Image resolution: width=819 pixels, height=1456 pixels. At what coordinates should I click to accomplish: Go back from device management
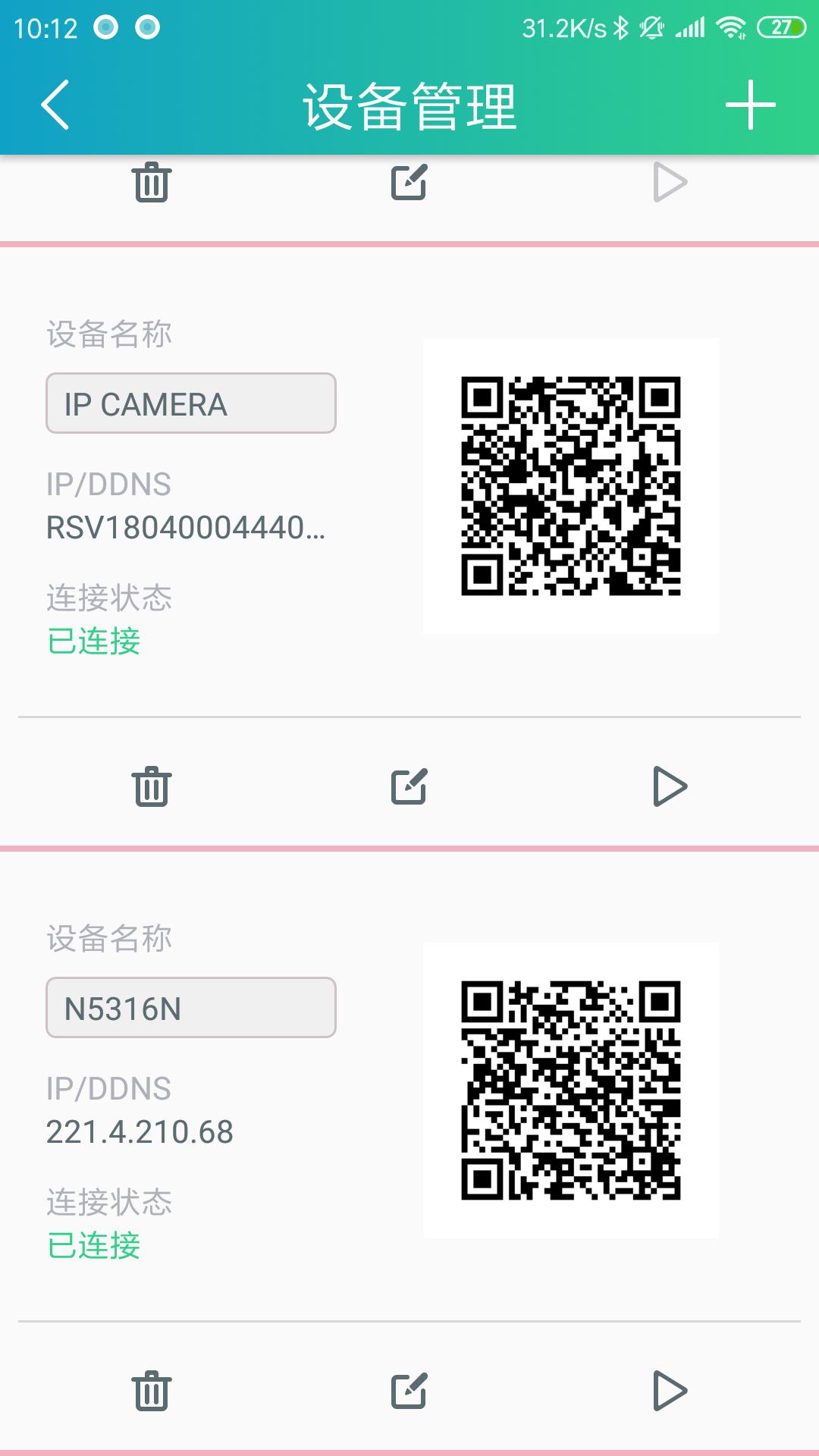click(55, 105)
